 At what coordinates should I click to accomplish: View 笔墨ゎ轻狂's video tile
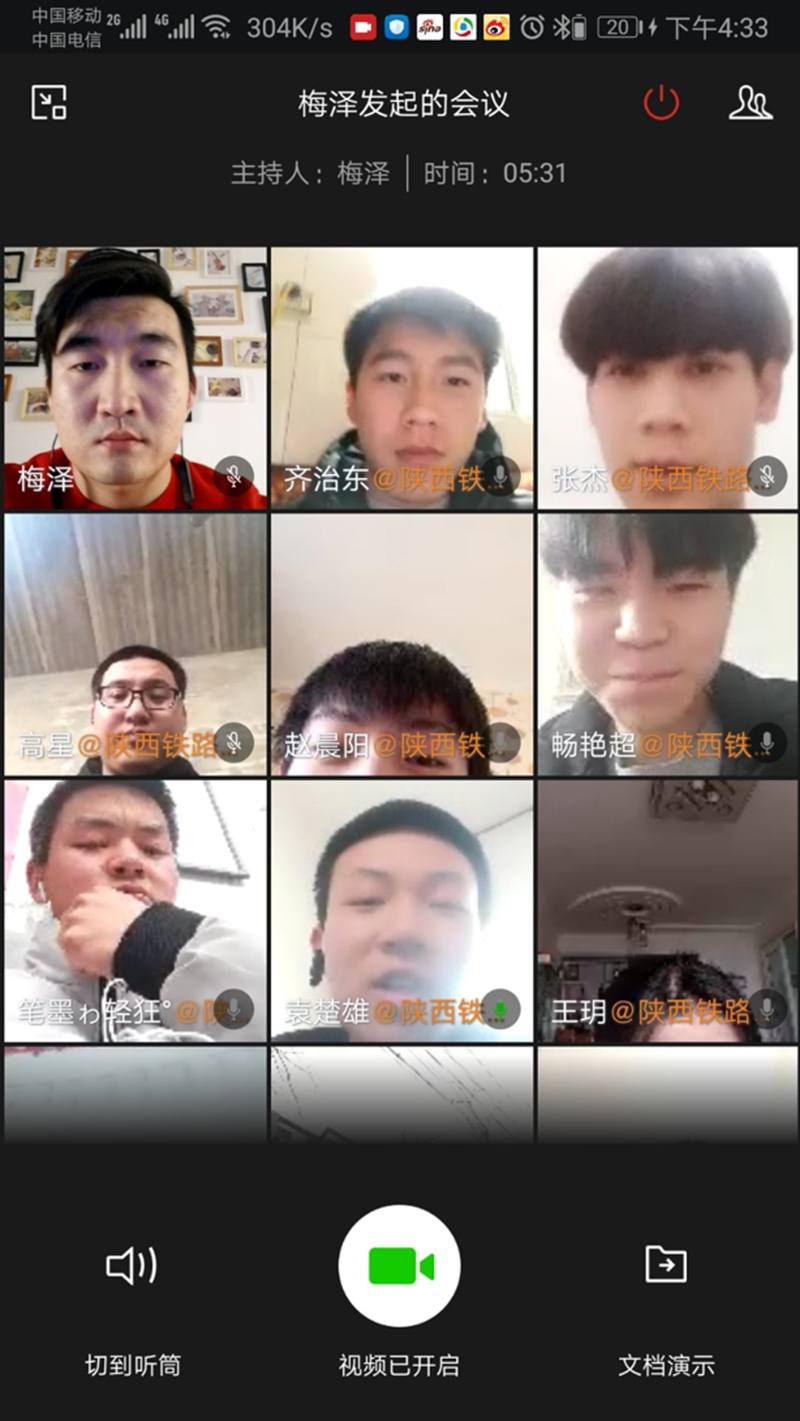pos(135,910)
